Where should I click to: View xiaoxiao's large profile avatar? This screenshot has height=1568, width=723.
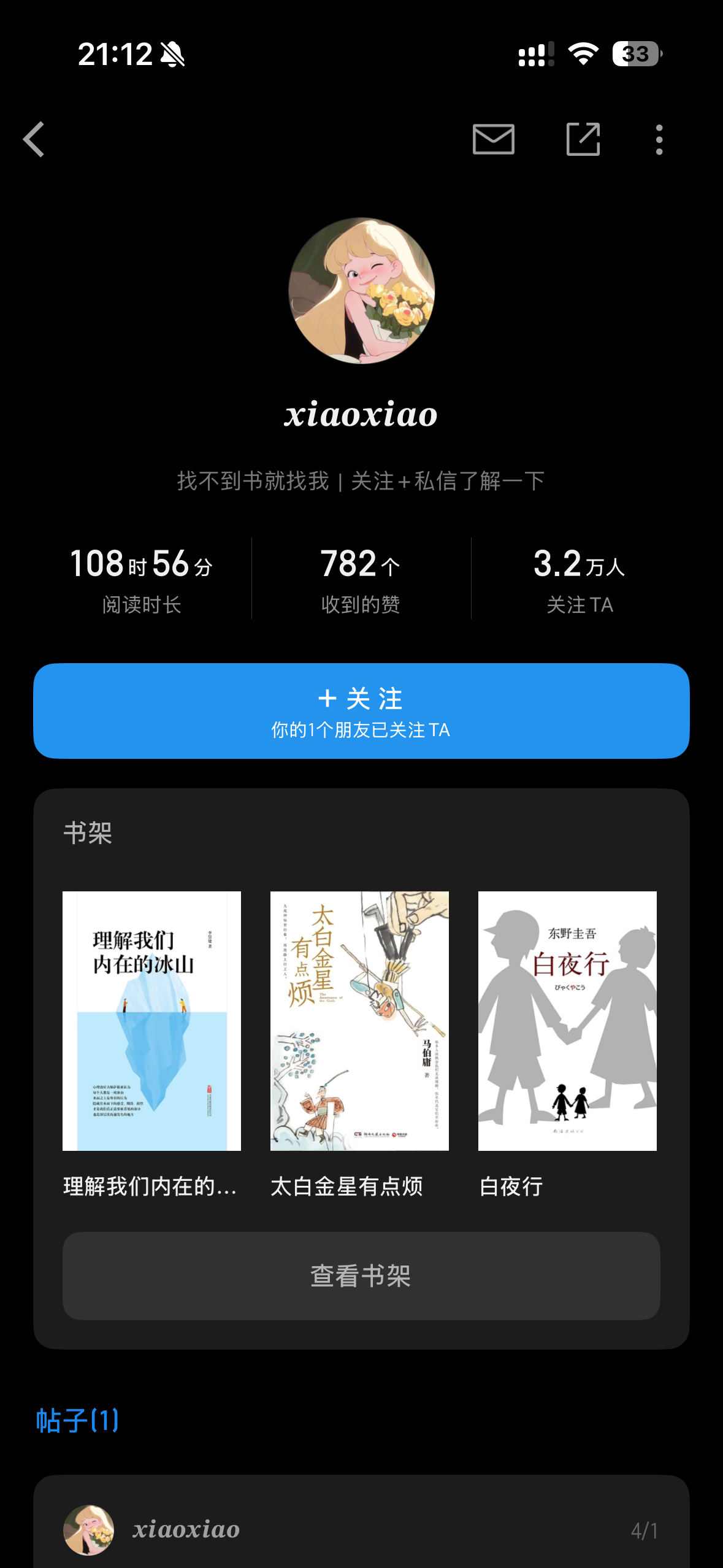coord(362,291)
